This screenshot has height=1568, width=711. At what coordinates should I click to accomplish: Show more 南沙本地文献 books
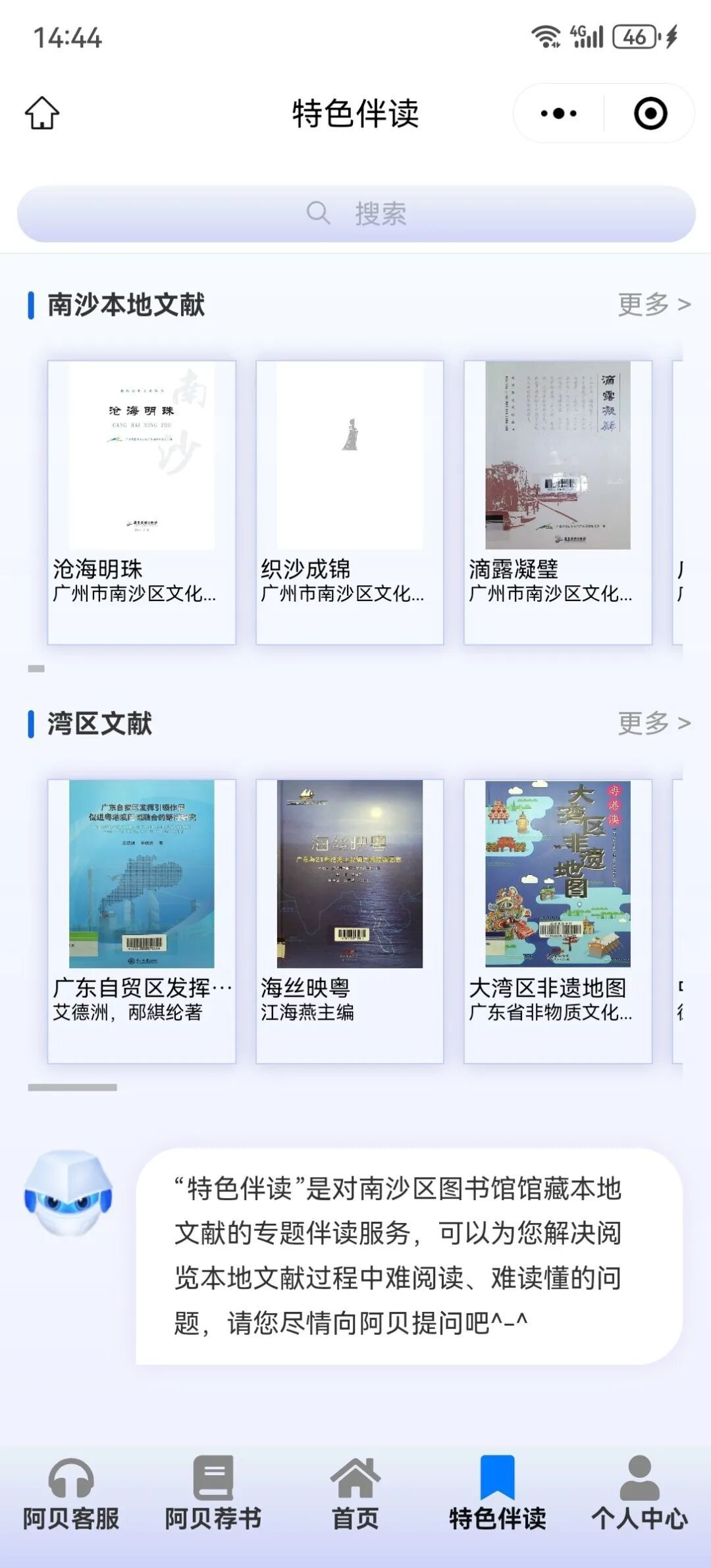[x=654, y=304]
